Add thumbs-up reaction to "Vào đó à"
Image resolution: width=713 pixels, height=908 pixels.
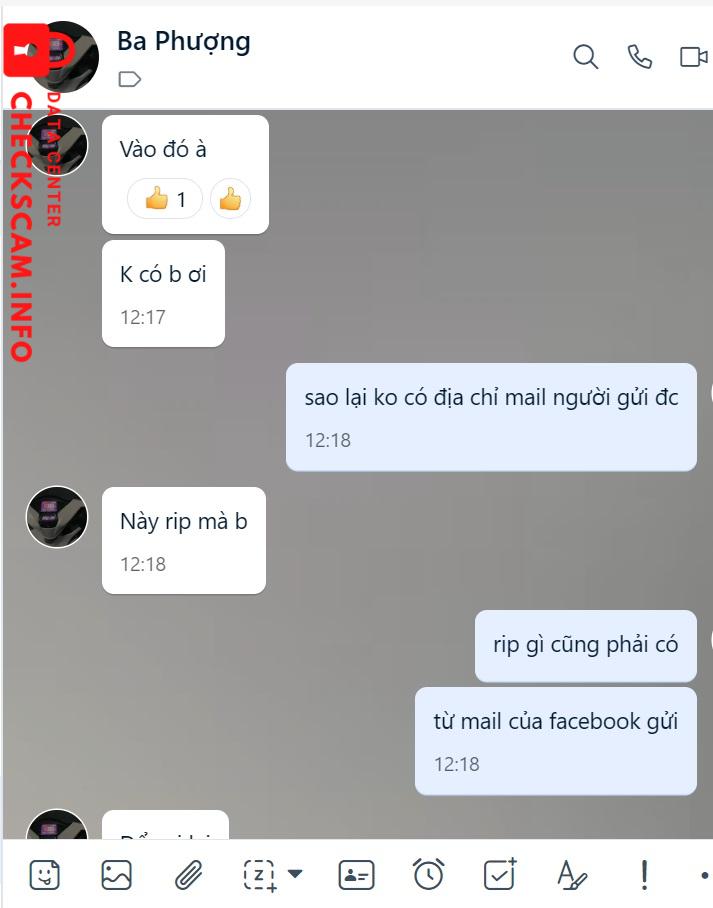click(231, 200)
